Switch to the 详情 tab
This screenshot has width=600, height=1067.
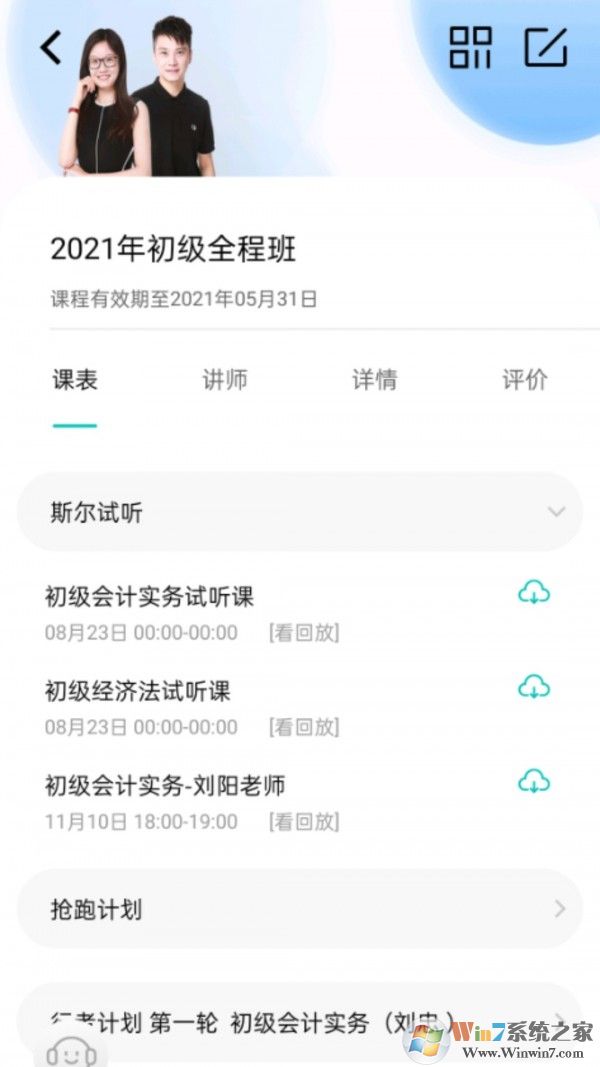point(374,380)
